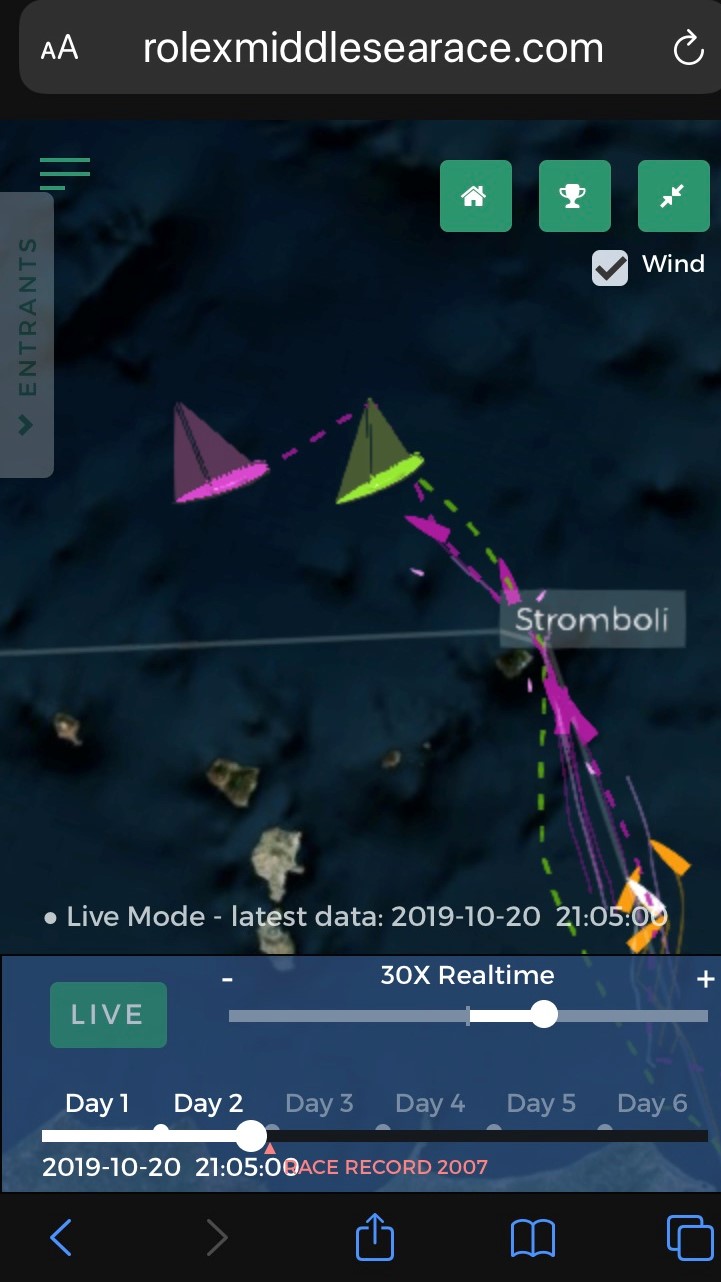Viewport: 721px width, 1282px height.
Task: Share this page from Safari toolbar
Action: [375, 1238]
